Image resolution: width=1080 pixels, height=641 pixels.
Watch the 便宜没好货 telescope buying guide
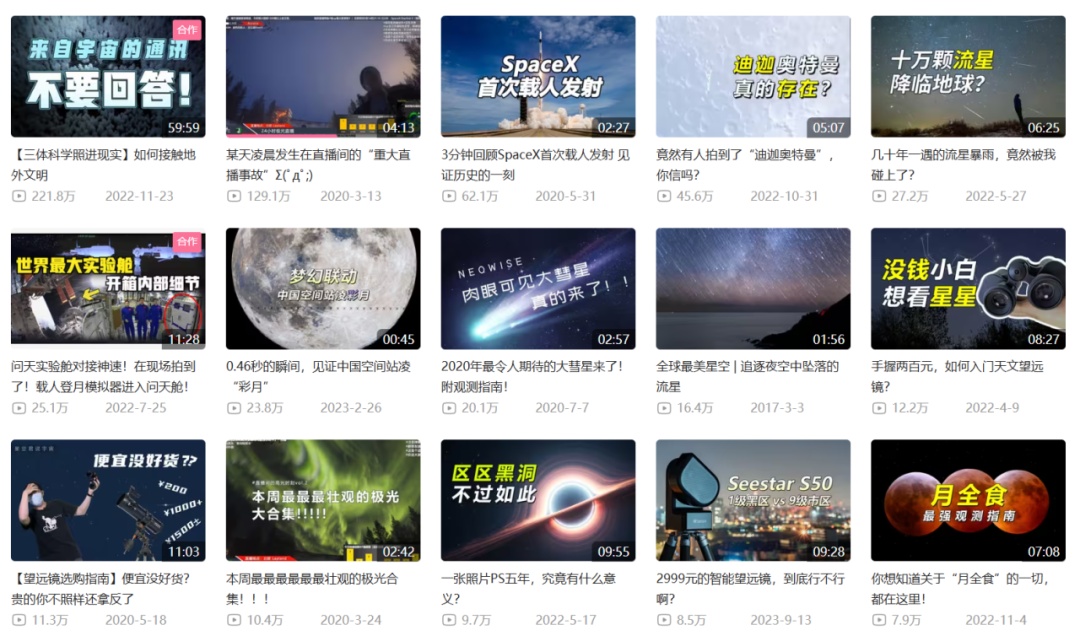click(108, 500)
